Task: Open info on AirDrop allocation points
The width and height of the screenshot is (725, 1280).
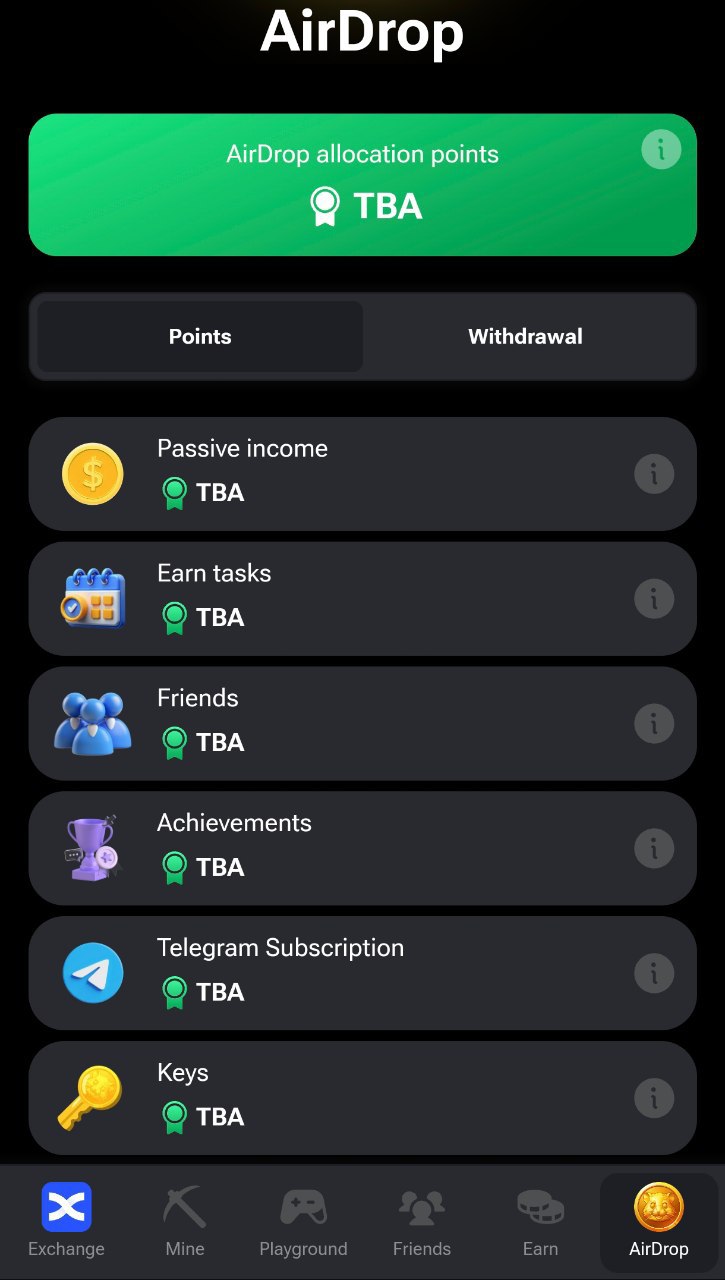Action: pyautogui.click(x=660, y=150)
